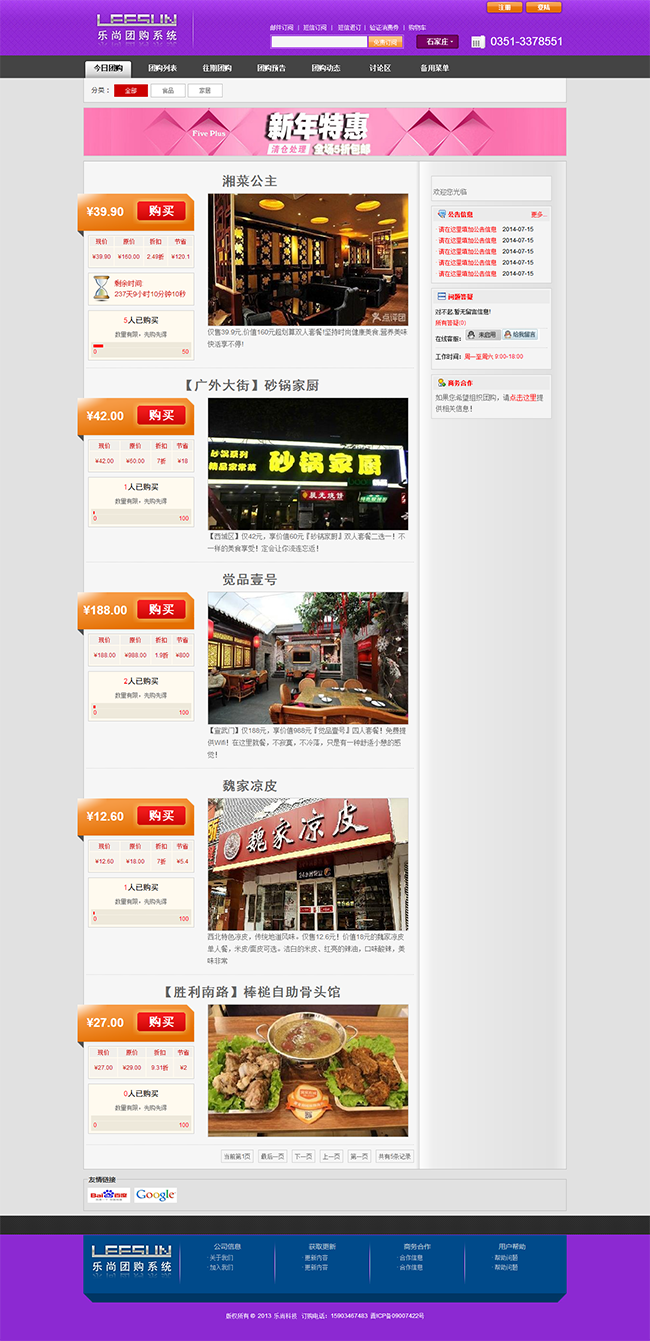Open the Google friendly link
The height and width of the screenshot is (1341, 650).
coord(155,1195)
